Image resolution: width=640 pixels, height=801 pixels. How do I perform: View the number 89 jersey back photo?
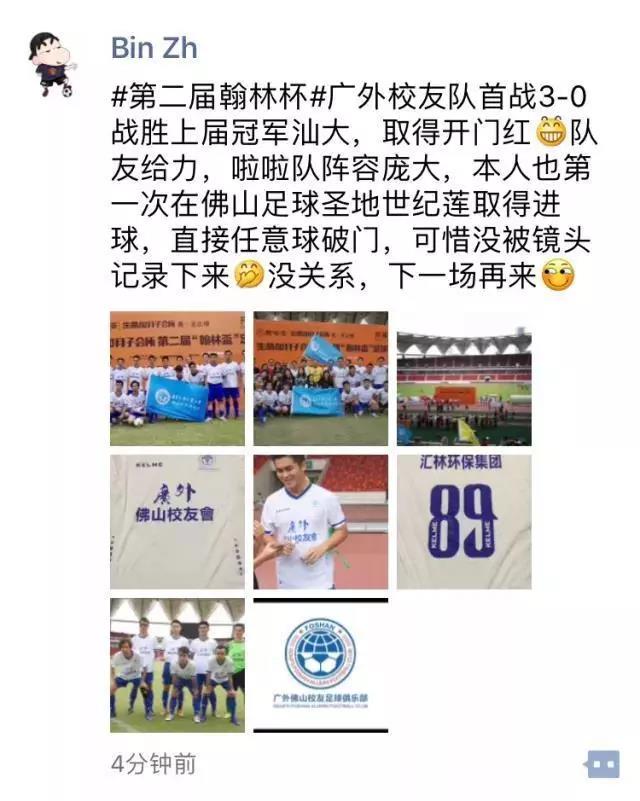click(x=464, y=522)
